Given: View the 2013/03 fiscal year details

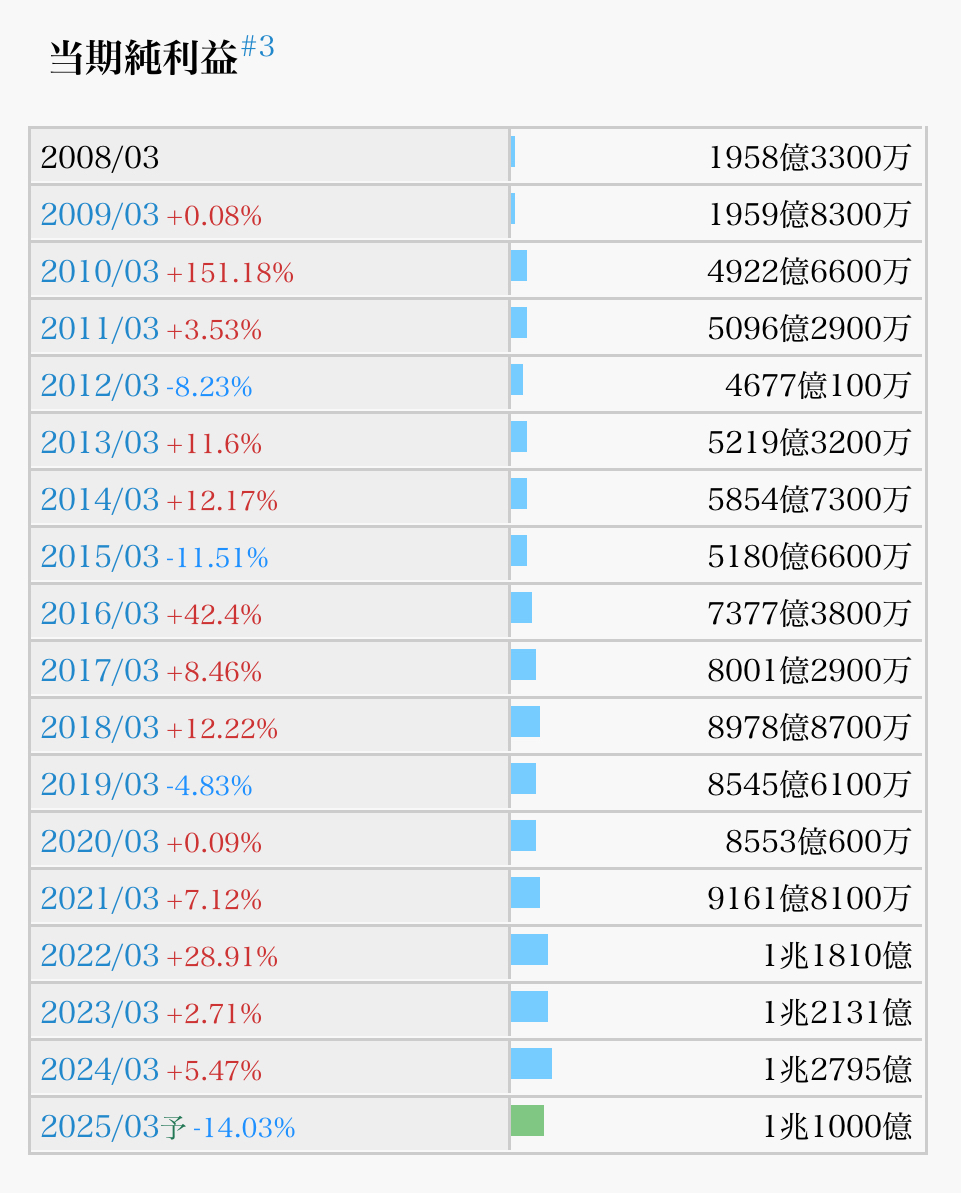Looking at the screenshot, I should (100, 443).
